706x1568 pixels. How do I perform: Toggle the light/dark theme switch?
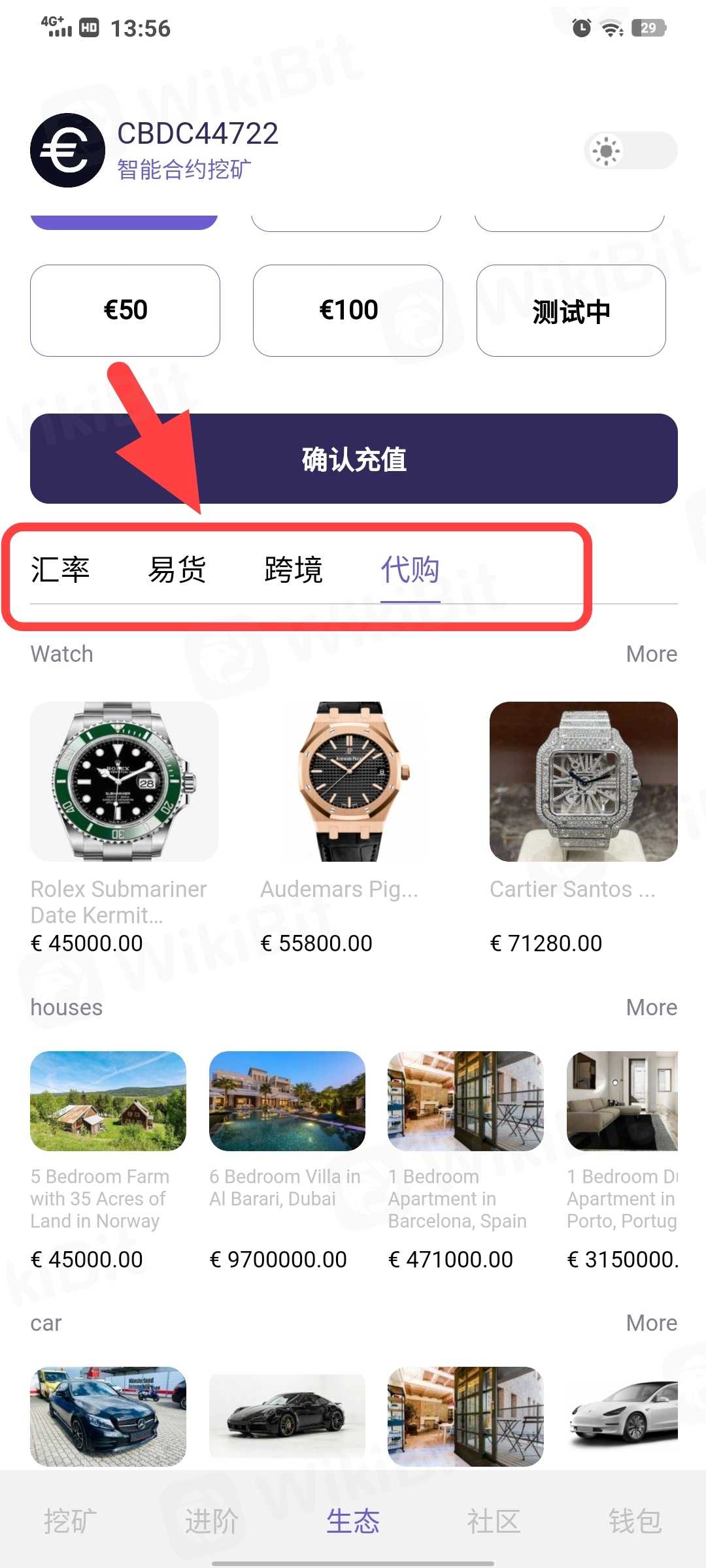pyautogui.click(x=630, y=151)
